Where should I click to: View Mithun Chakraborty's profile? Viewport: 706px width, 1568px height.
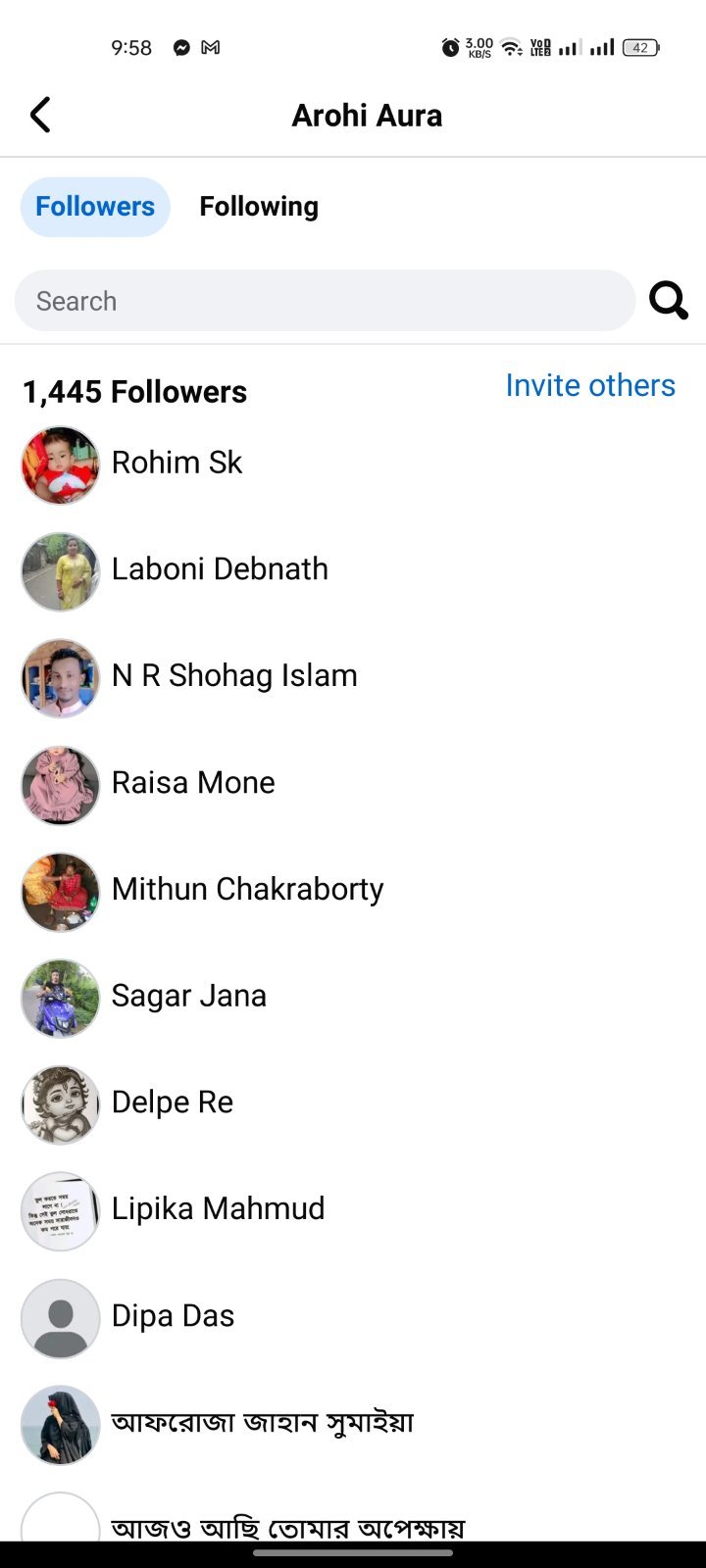[x=353, y=892]
